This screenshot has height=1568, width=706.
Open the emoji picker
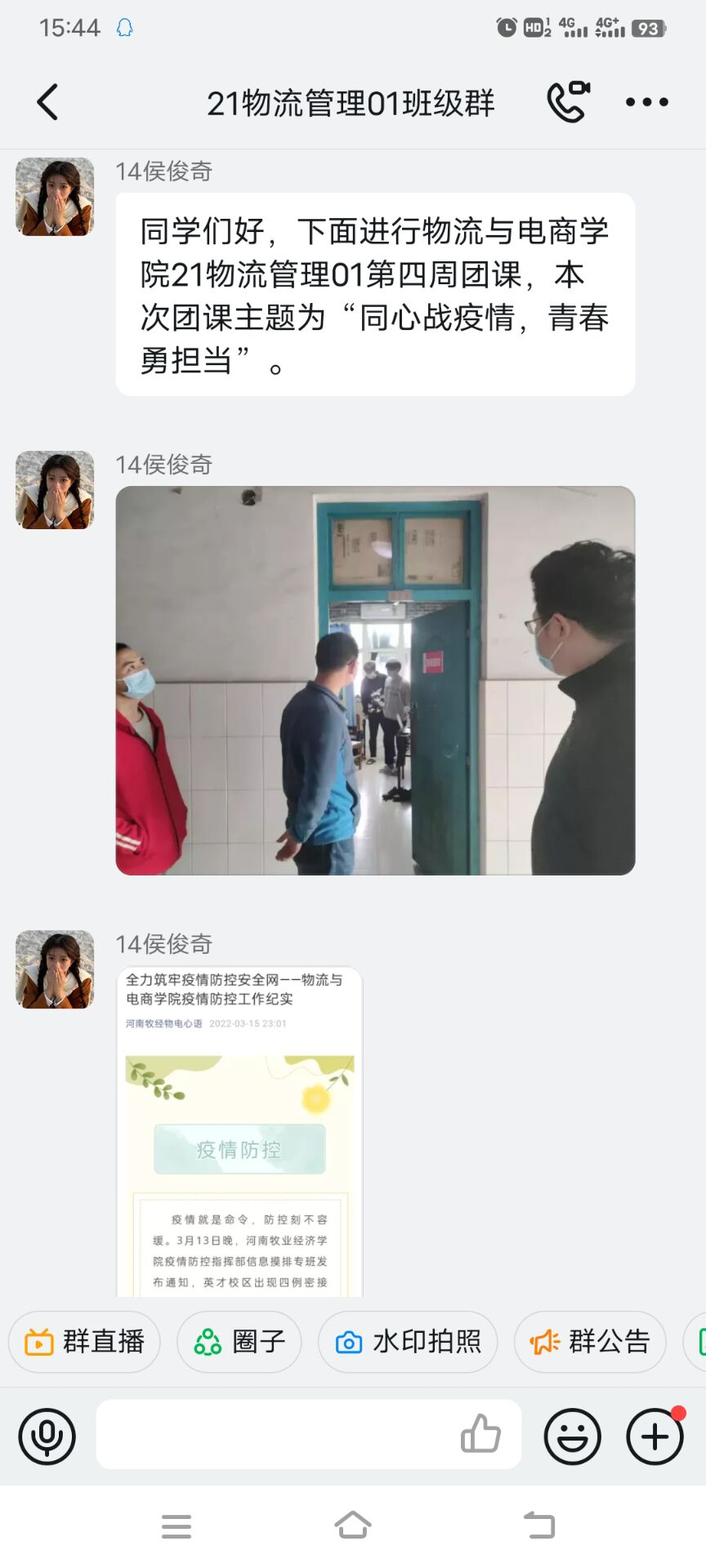click(x=572, y=1437)
